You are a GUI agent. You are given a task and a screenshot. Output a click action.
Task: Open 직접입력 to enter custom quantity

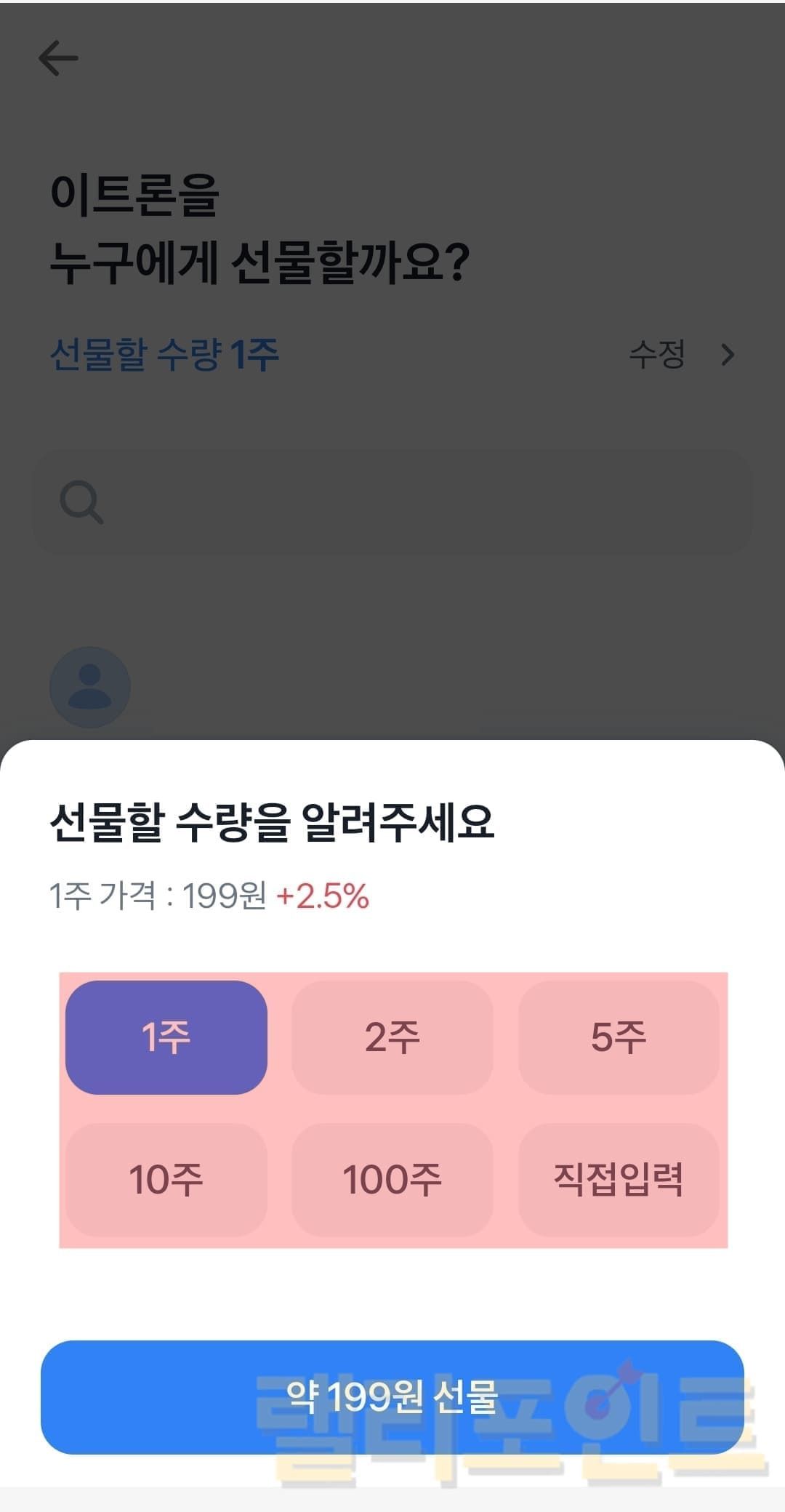[619, 1179]
